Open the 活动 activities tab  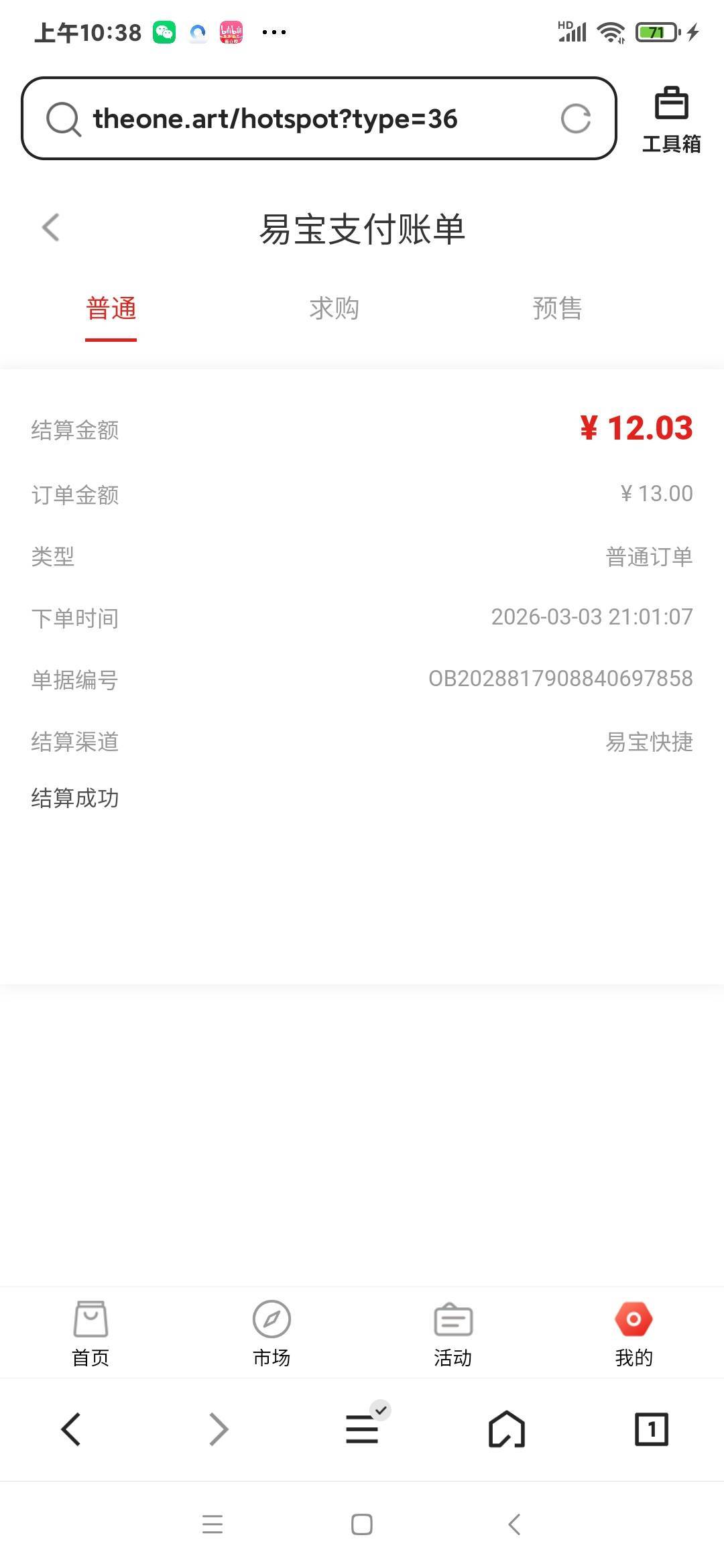coord(453,1333)
